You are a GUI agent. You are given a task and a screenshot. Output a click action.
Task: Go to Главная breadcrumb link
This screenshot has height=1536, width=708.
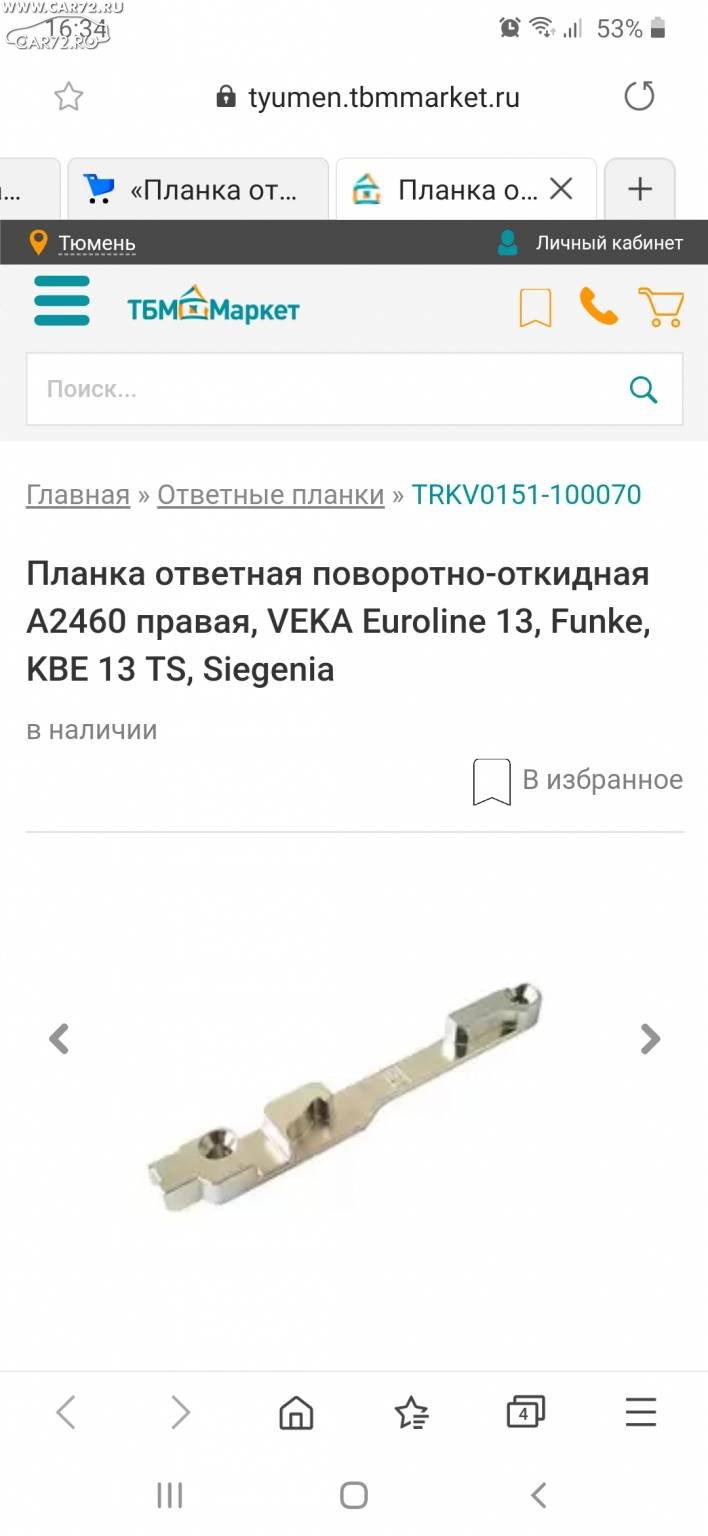pyautogui.click(x=78, y=495)
